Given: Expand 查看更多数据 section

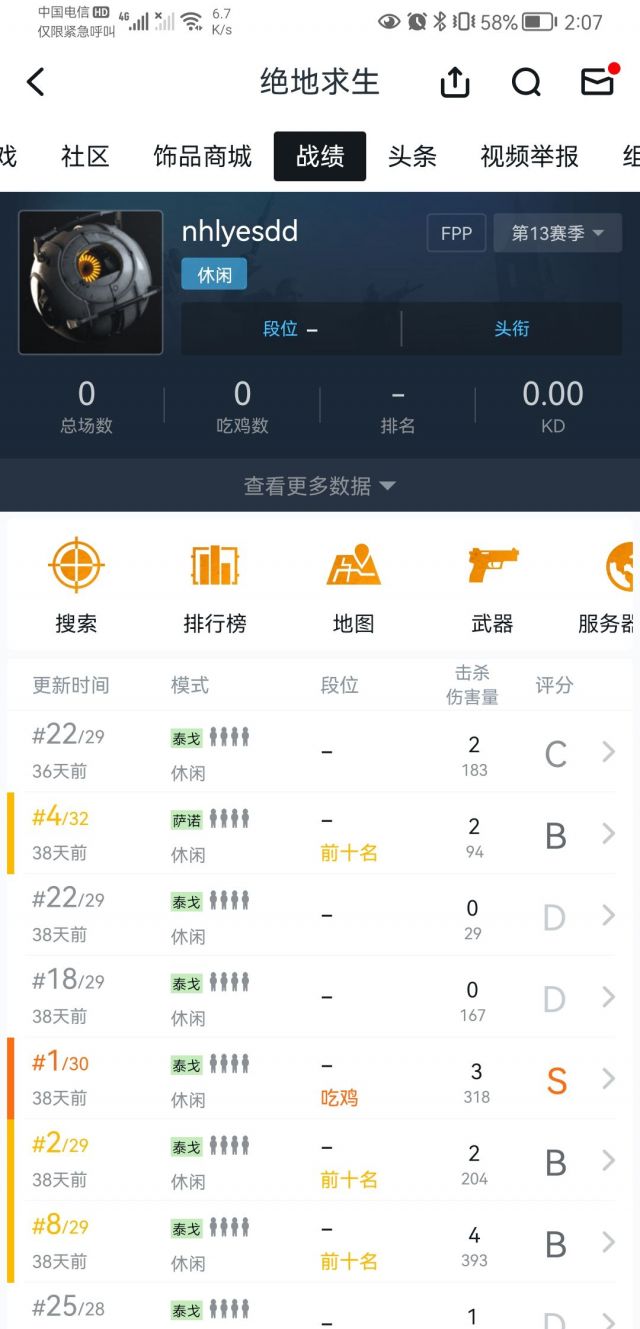Looking at the screenshot, I should click(x=320, y=486).
